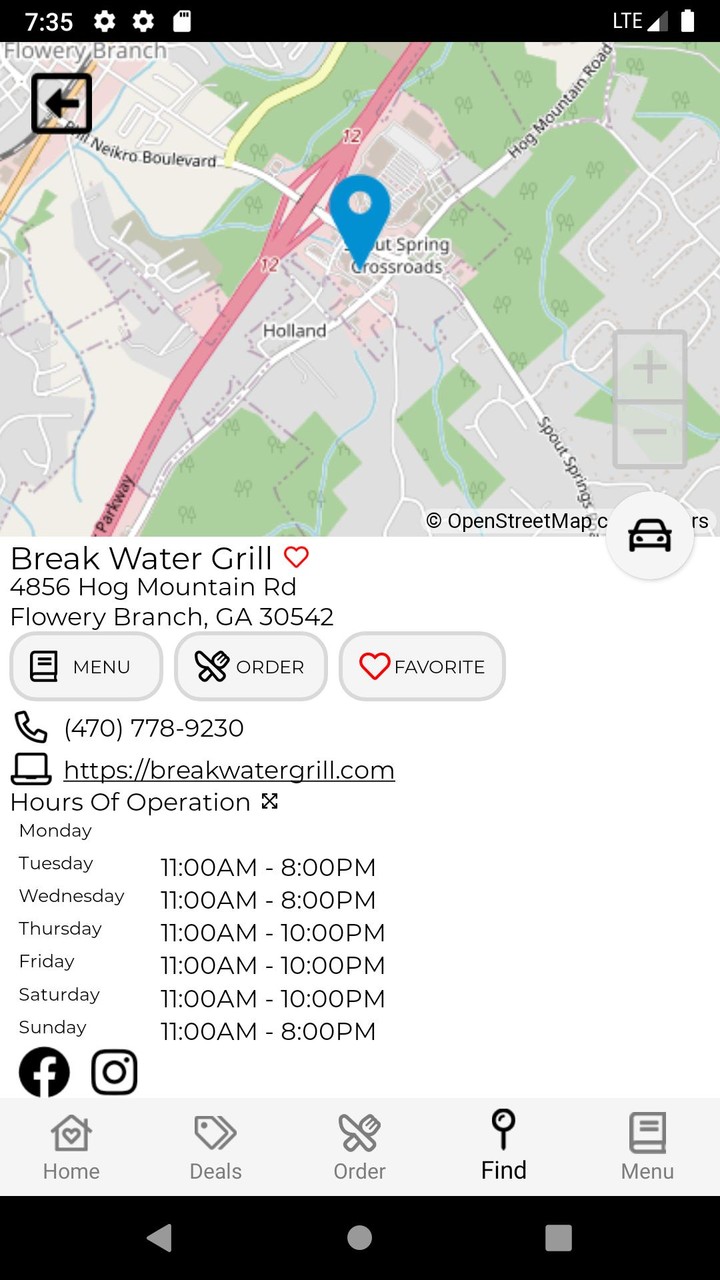View the menu with the MENU button
The image size is (720, 1280).
pos(86,667)
